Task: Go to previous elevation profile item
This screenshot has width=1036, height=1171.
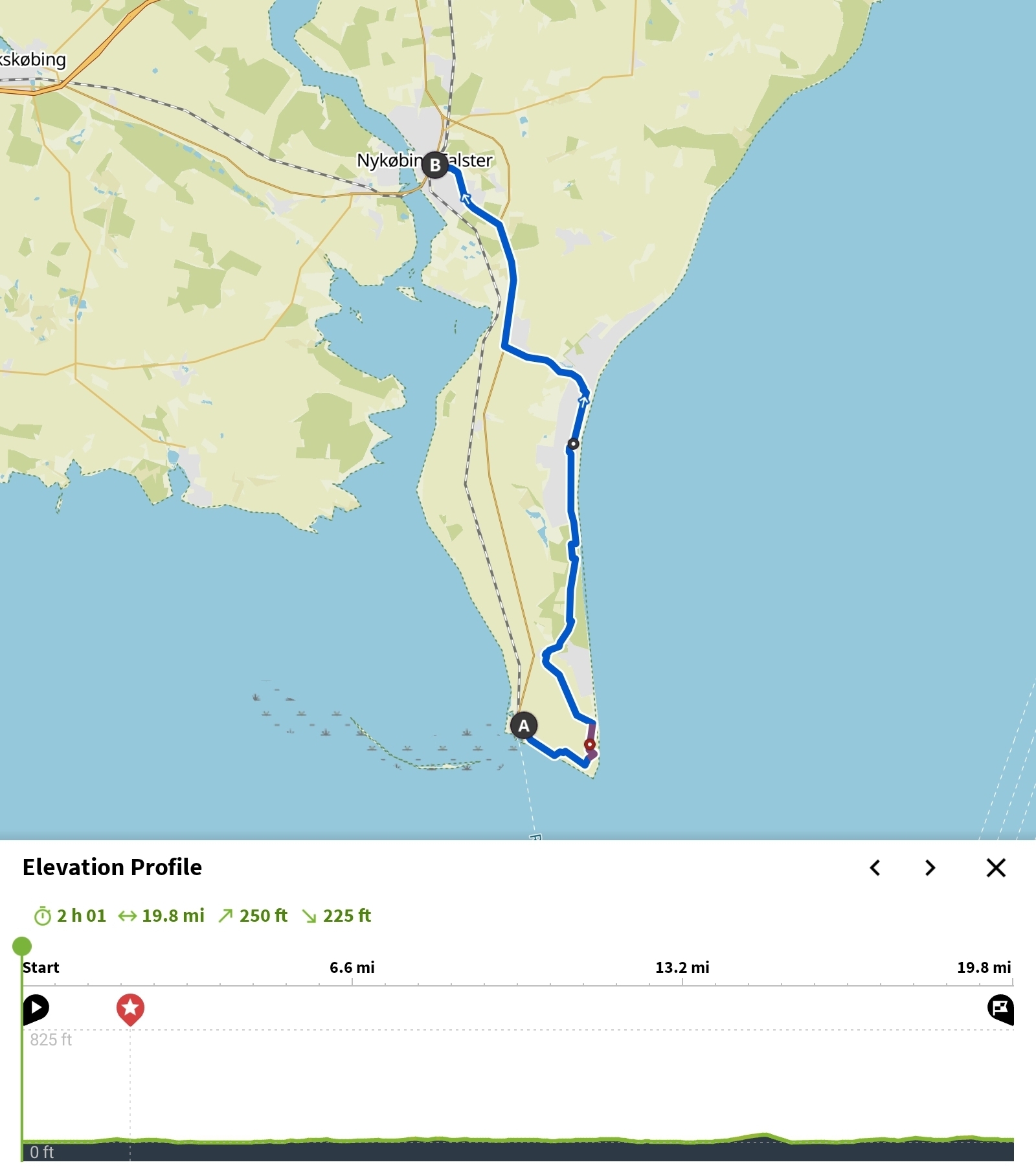Action: (x=875, y=867)
